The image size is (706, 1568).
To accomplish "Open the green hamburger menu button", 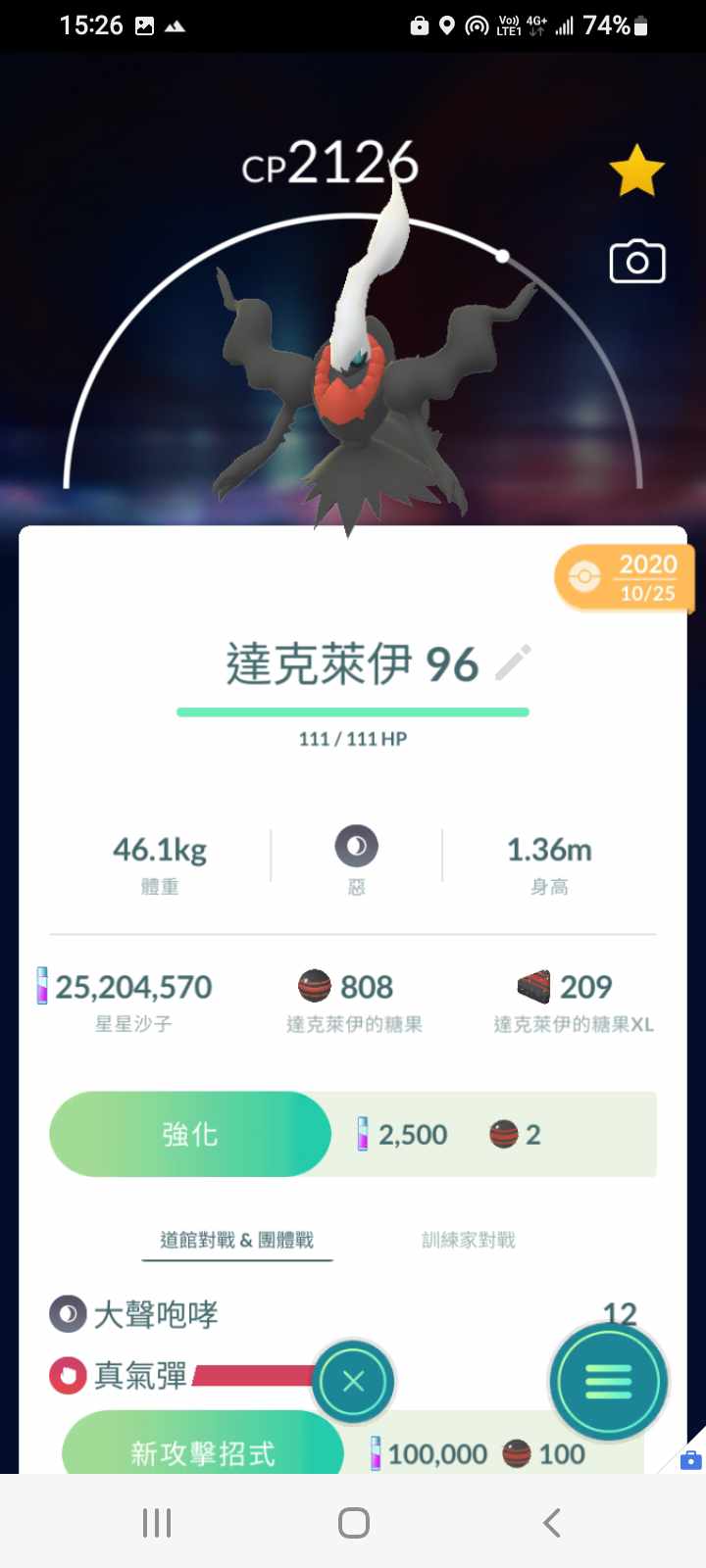I will (x=608, y=1382).
